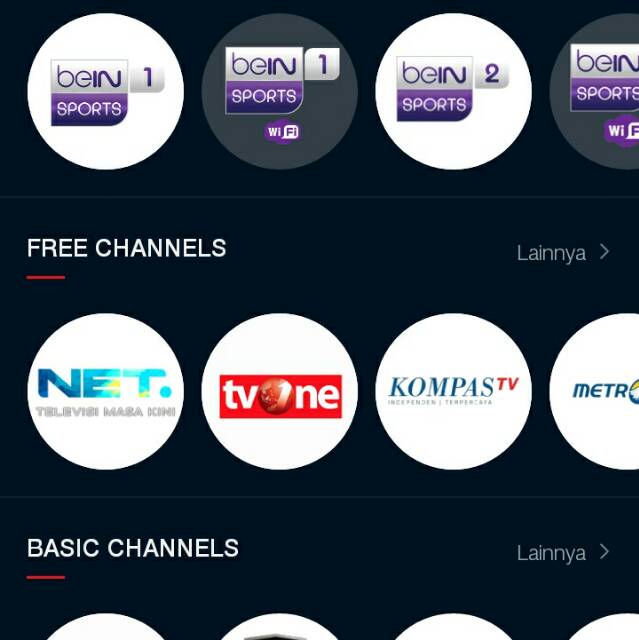This screenshot has height=640, width=639.
Task: Select the Kompas TV channel
Action: point(453,391)
